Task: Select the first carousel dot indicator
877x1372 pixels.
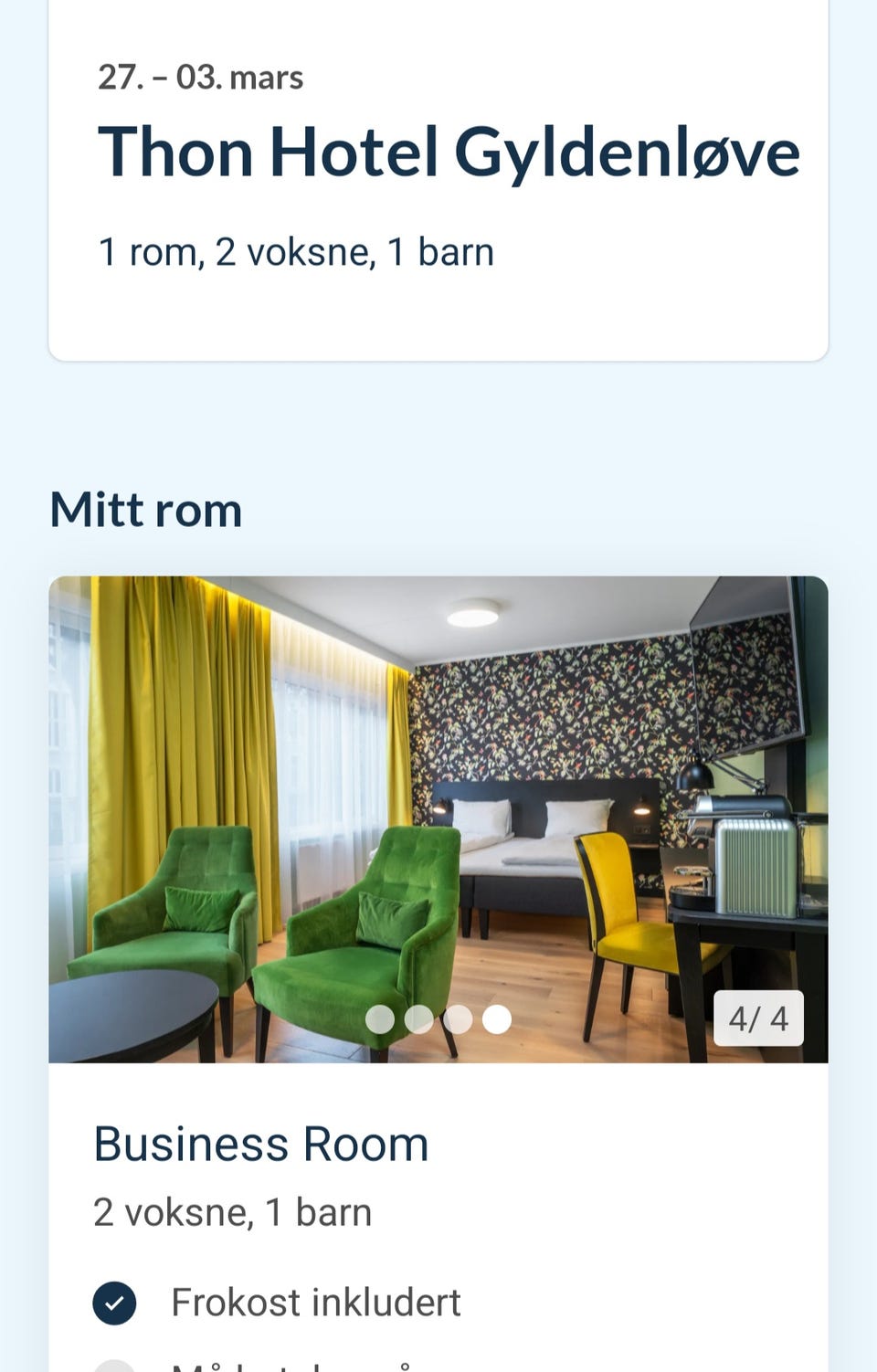Action: point(378,1020)
